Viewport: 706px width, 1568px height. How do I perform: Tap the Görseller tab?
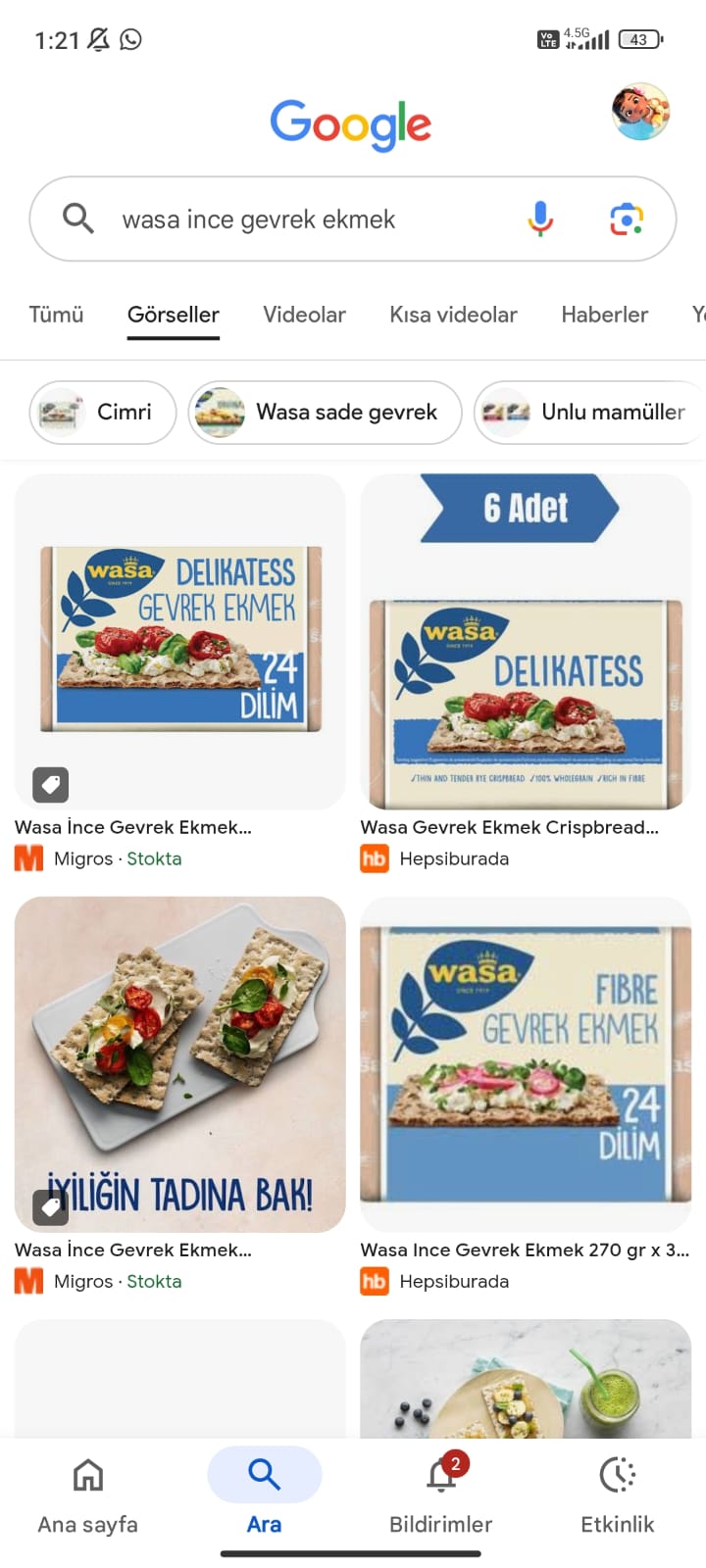[174, 315]
